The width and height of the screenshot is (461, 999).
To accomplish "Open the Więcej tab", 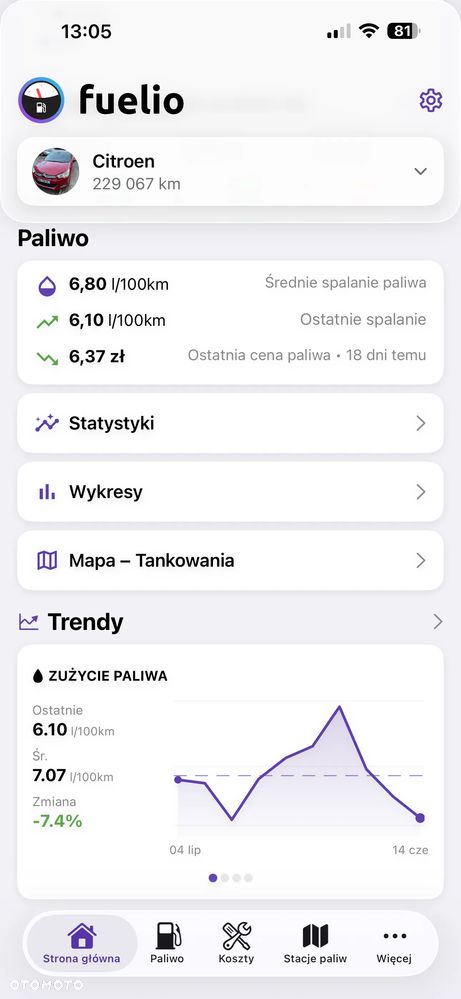I will 395,944.
